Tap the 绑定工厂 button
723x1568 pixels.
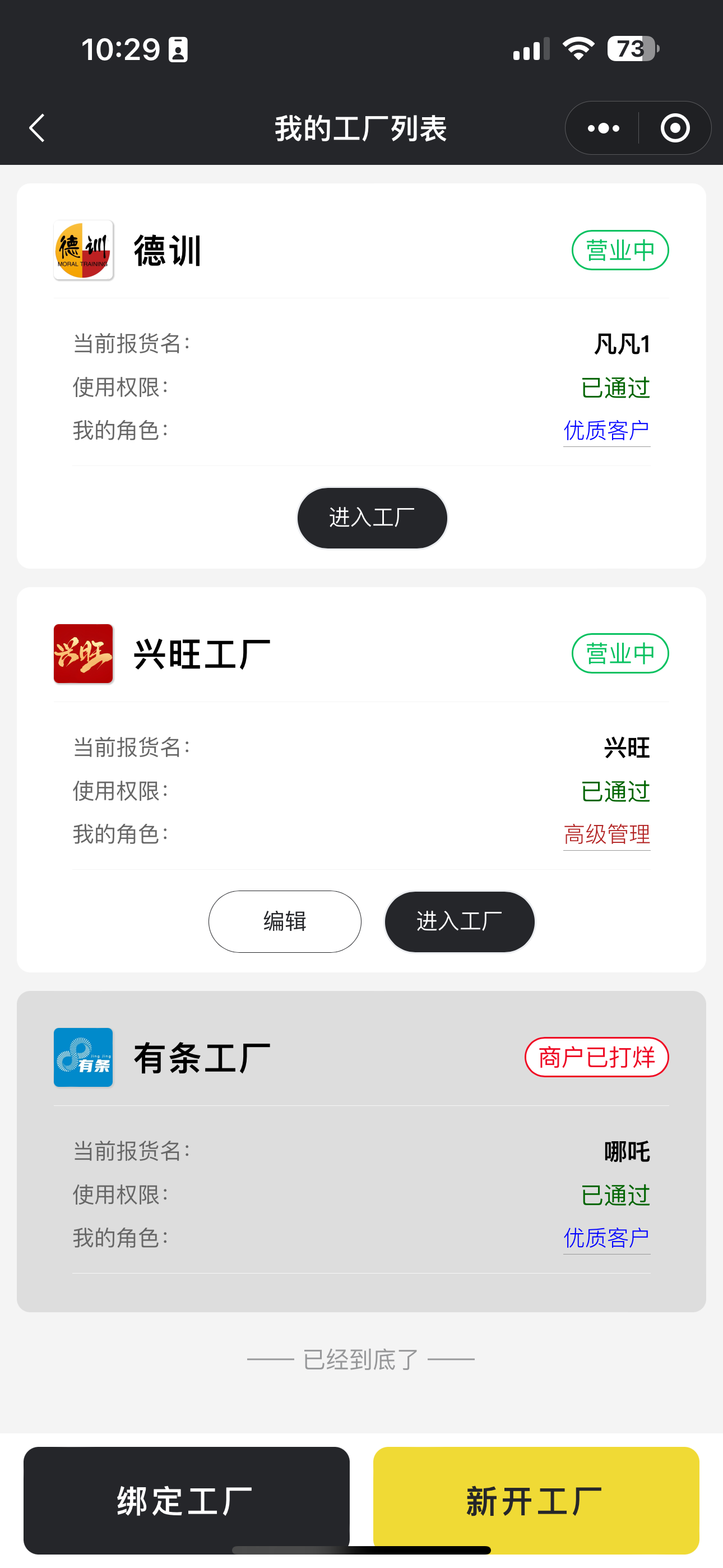click(x=186, y=1500)
